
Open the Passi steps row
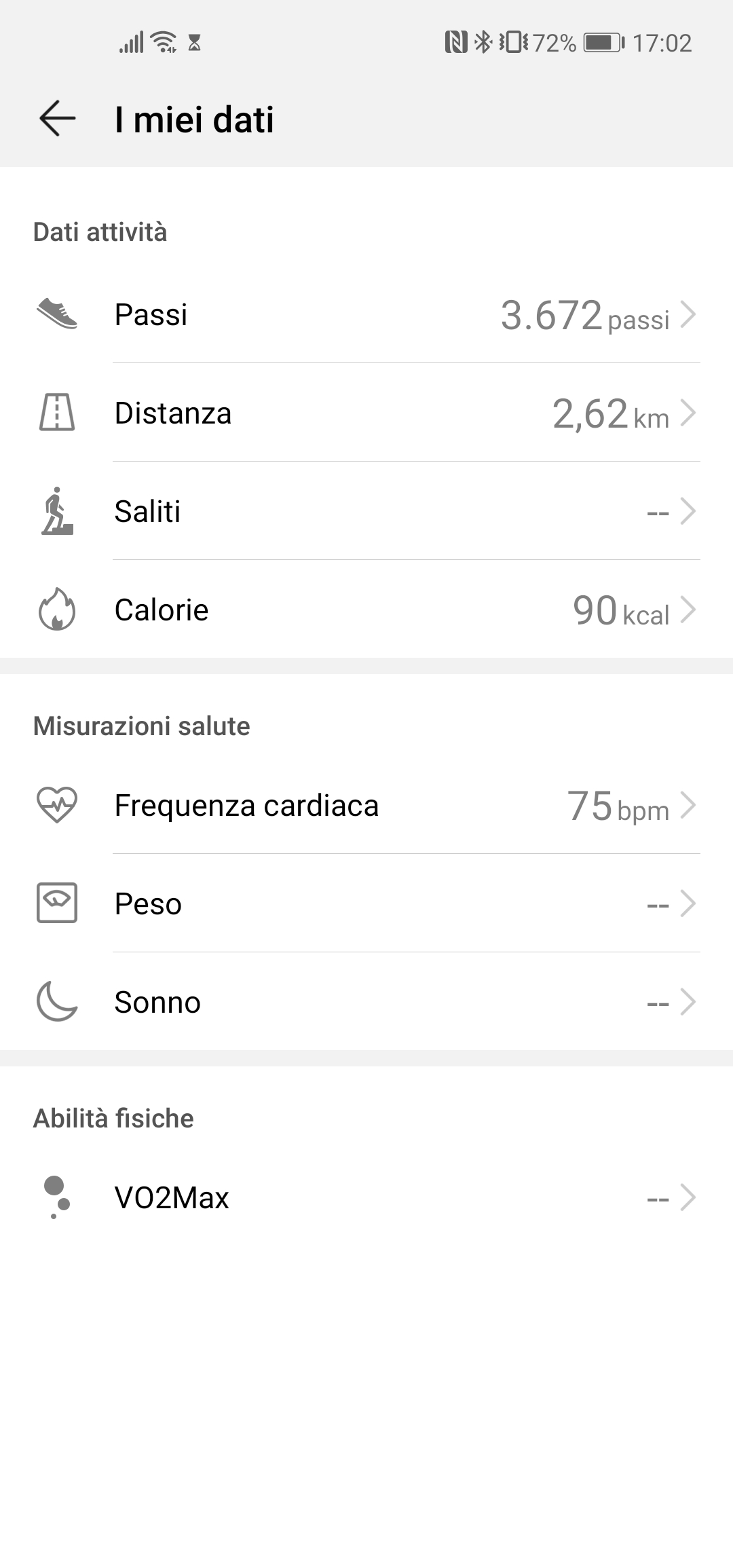366,314
